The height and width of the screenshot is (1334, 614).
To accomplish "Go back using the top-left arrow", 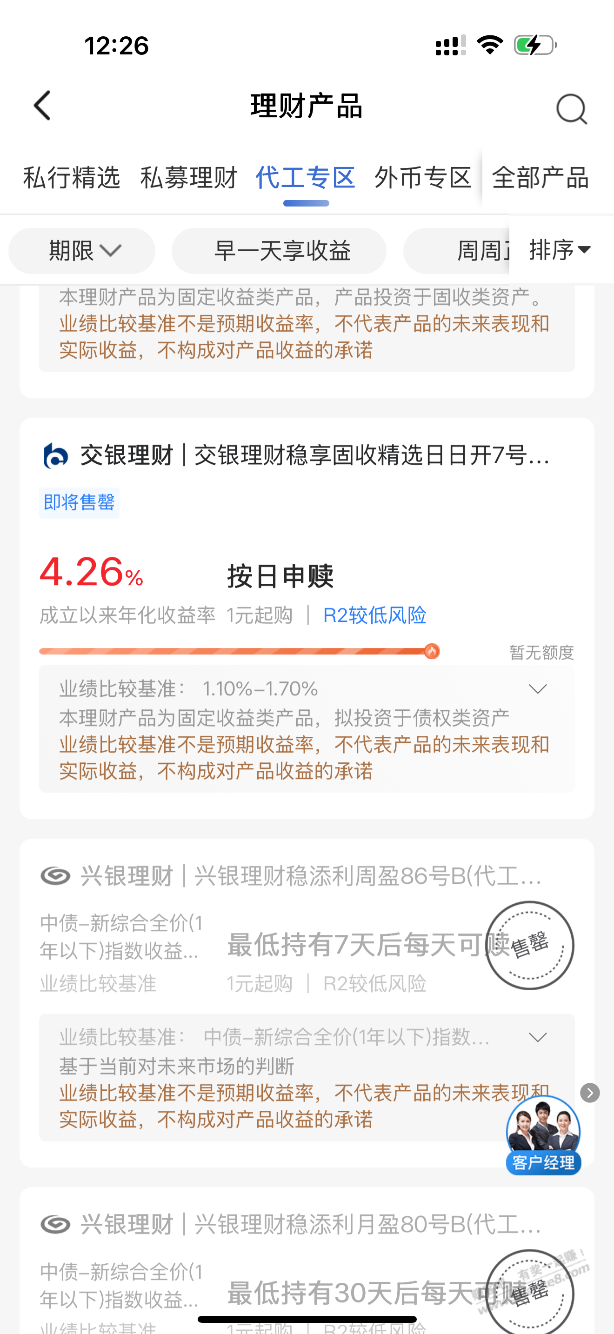I will (42, 106).
